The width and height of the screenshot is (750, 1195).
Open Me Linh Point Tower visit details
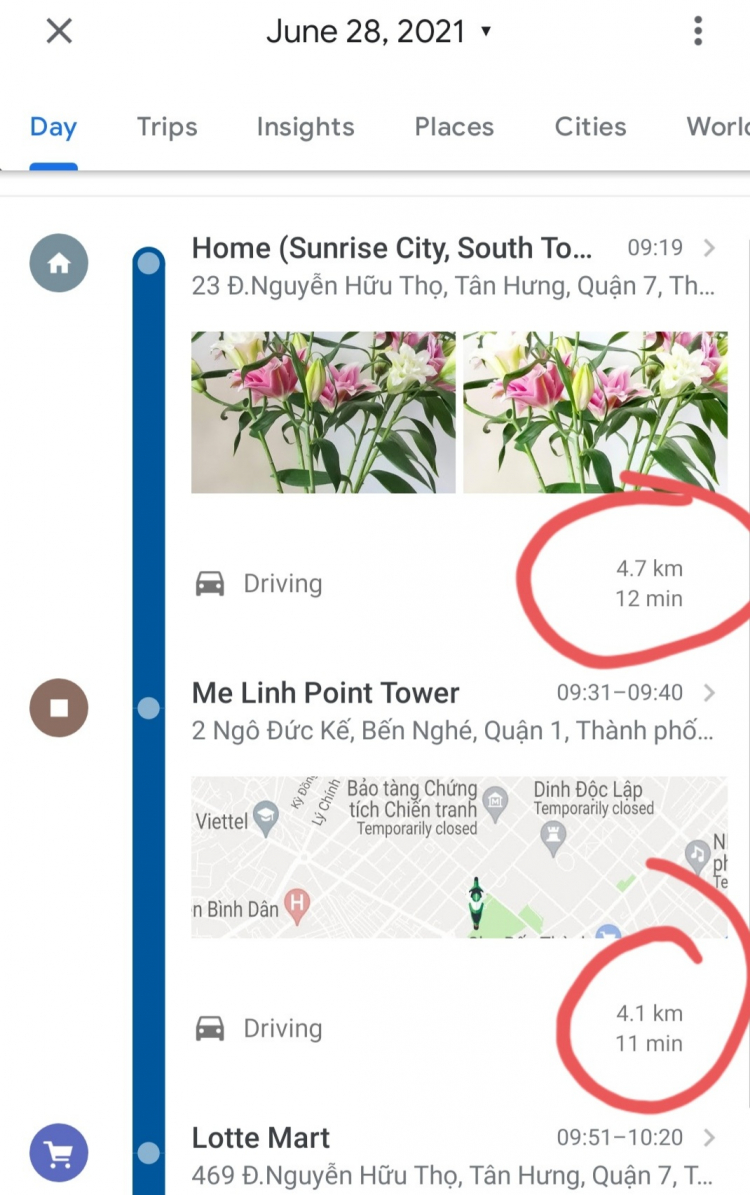coord(452,711)
